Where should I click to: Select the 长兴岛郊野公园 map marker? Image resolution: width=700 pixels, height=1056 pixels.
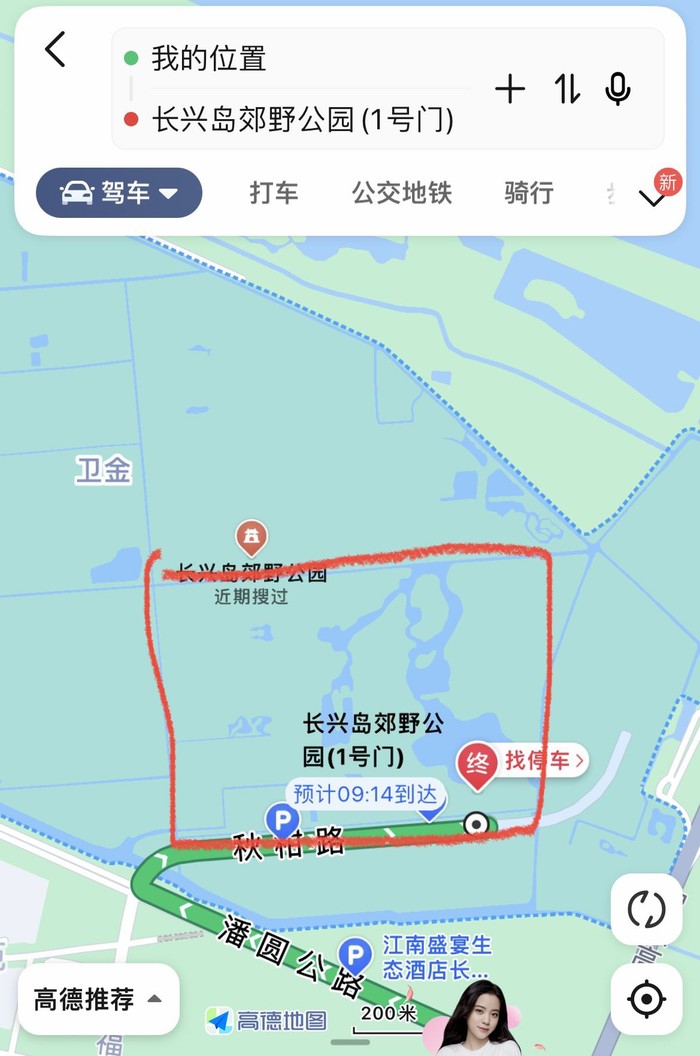pyautogui.click(x=250, y=537)
